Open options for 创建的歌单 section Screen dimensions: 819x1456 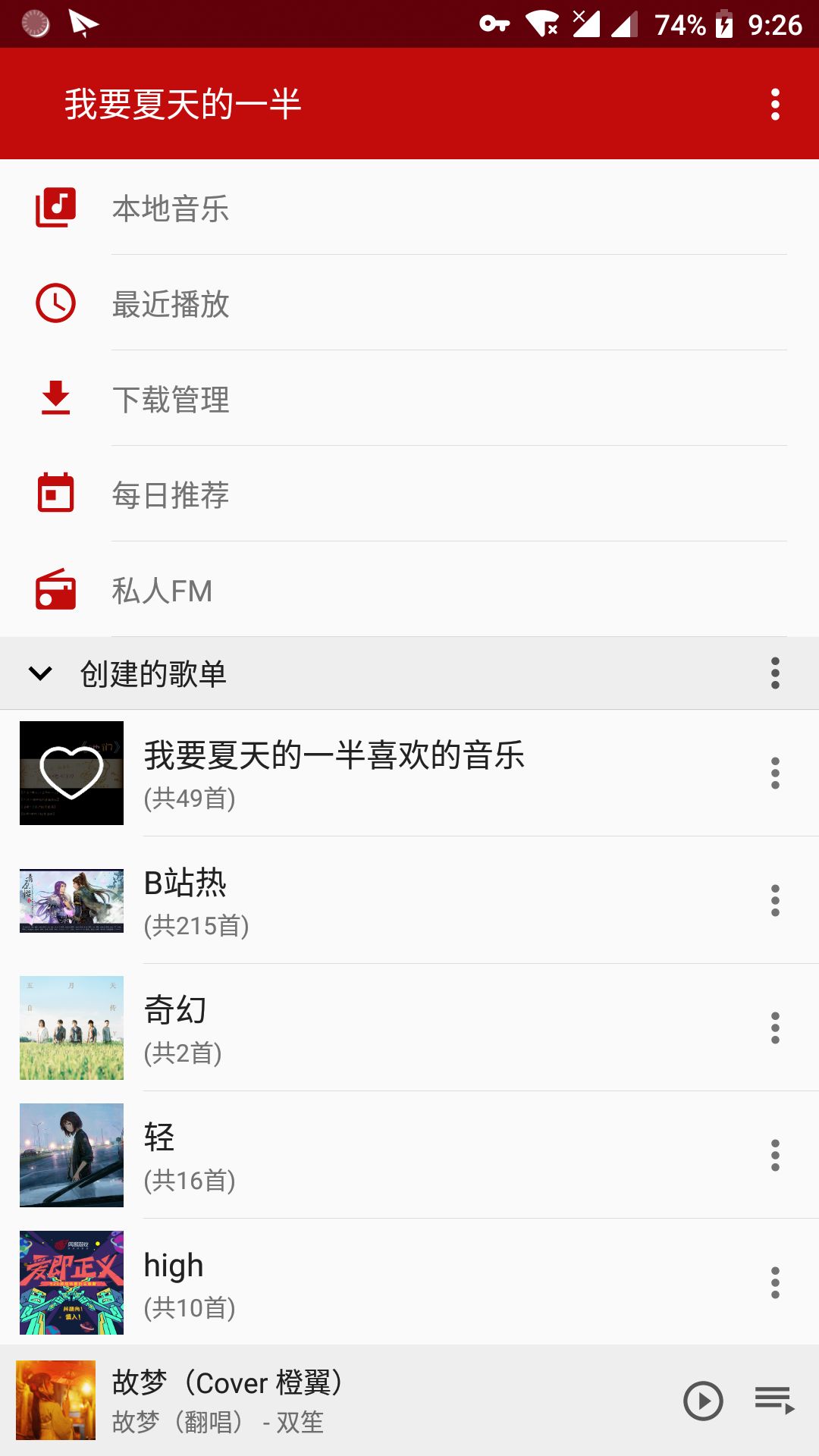pos(775,673)
